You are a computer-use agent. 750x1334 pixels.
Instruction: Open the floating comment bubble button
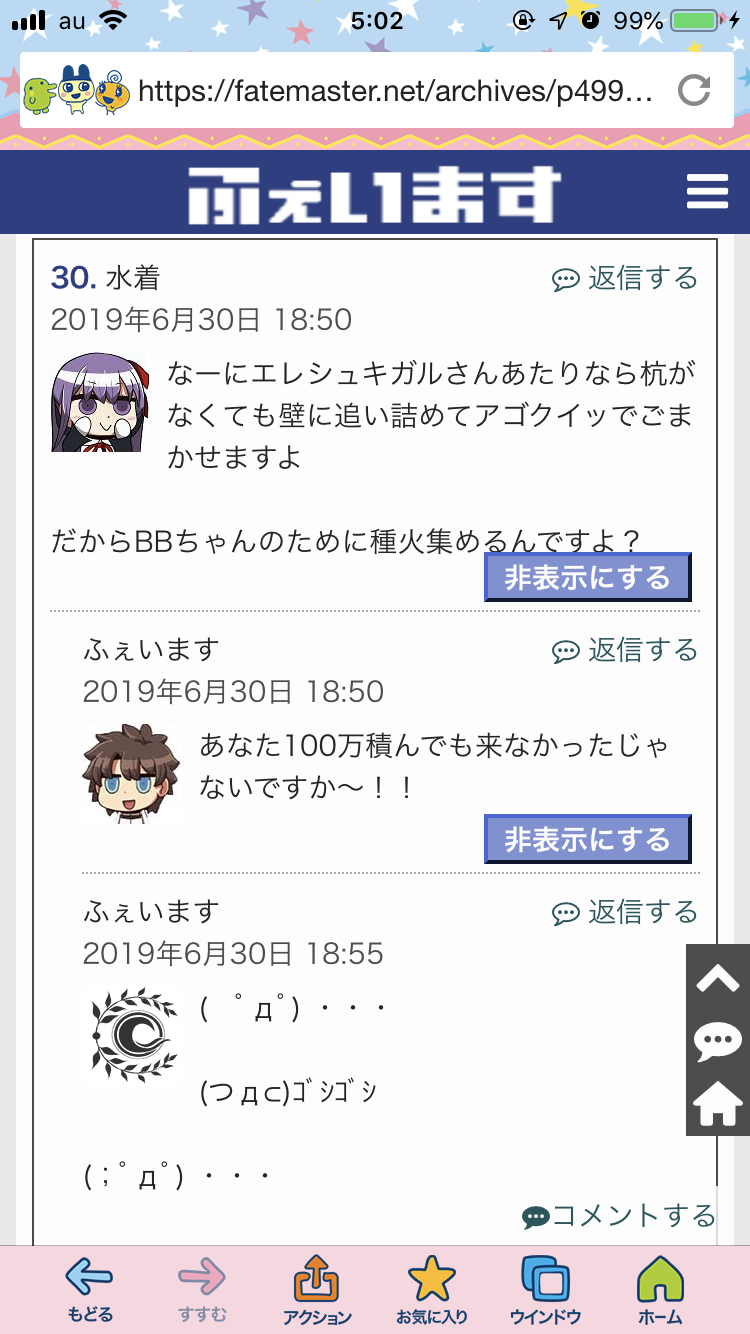(718, 1041)
